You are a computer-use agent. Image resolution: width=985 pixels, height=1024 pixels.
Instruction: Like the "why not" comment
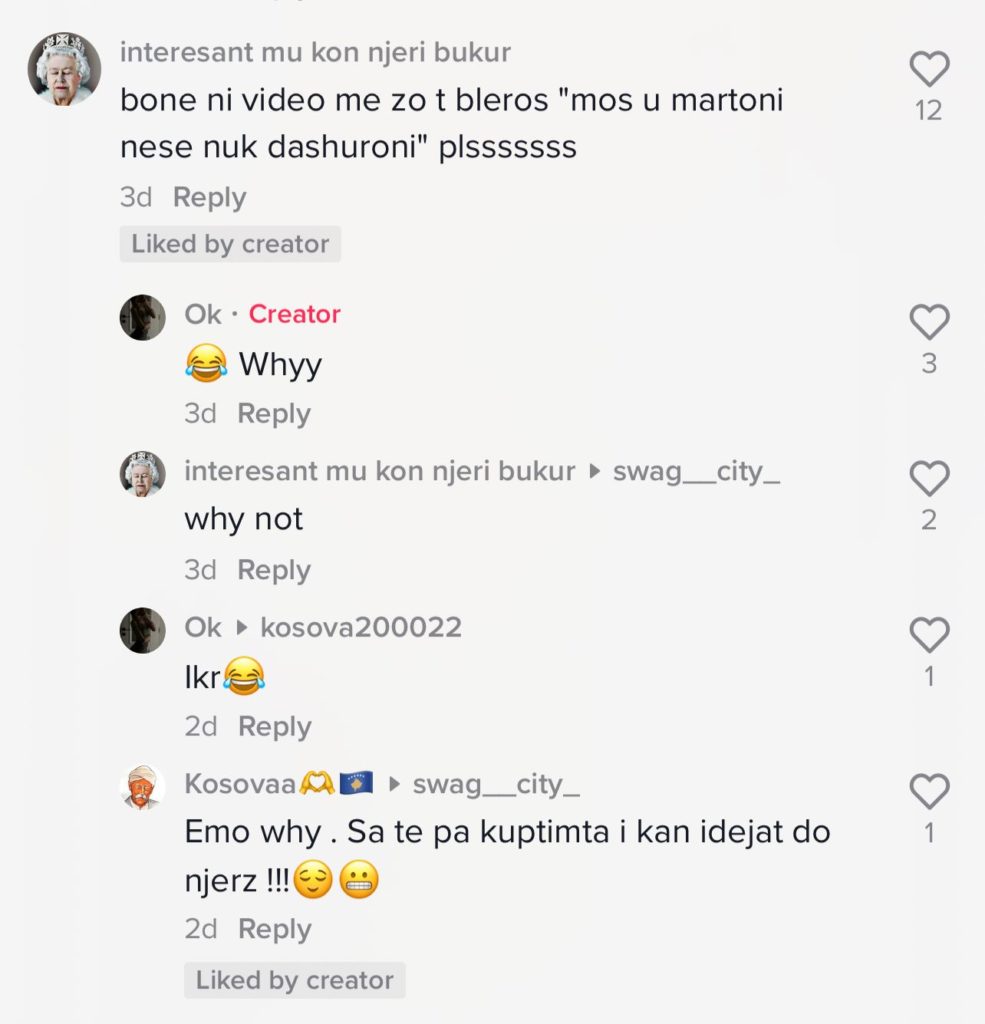point(929,478)
